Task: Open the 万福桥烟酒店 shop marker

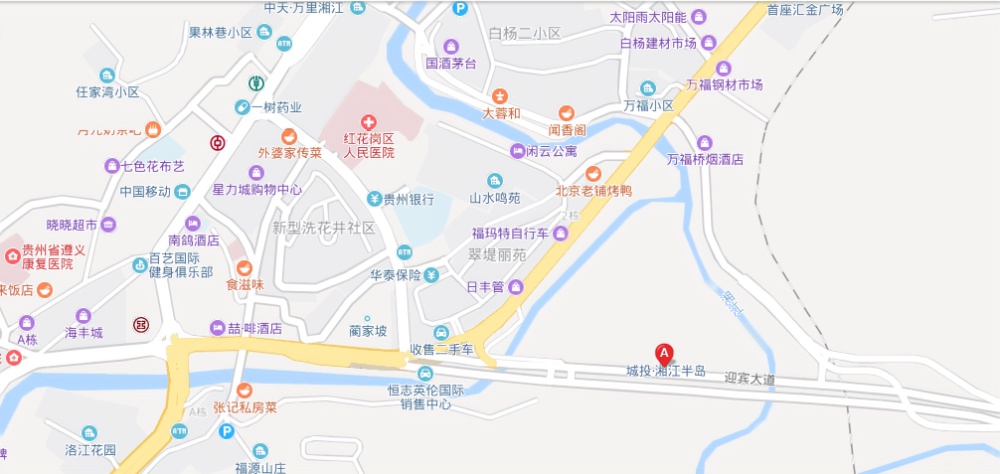Action: point(704,142)
